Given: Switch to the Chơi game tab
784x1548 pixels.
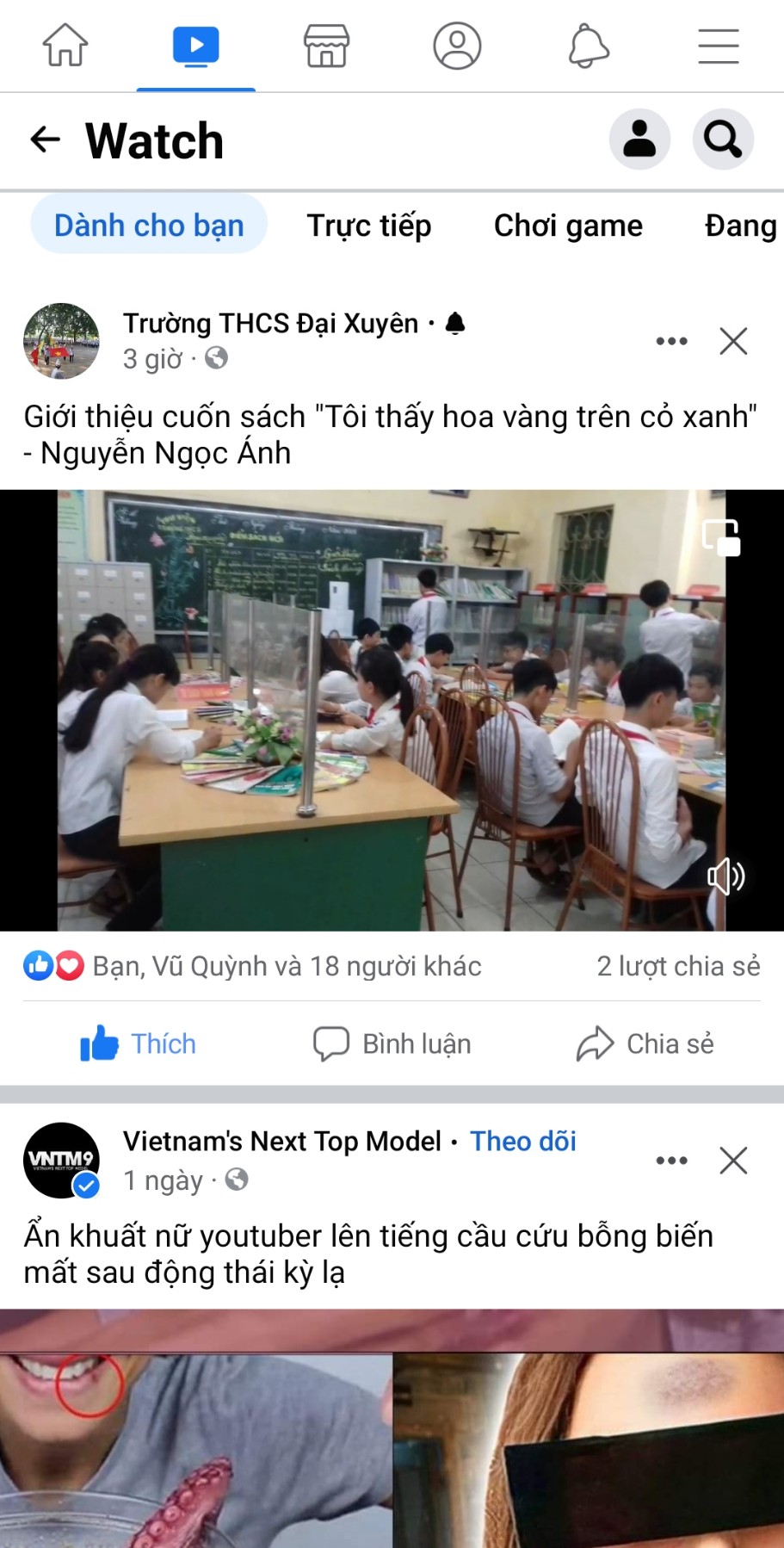Looking at the screenshot, I should click(x=568, y=226).
